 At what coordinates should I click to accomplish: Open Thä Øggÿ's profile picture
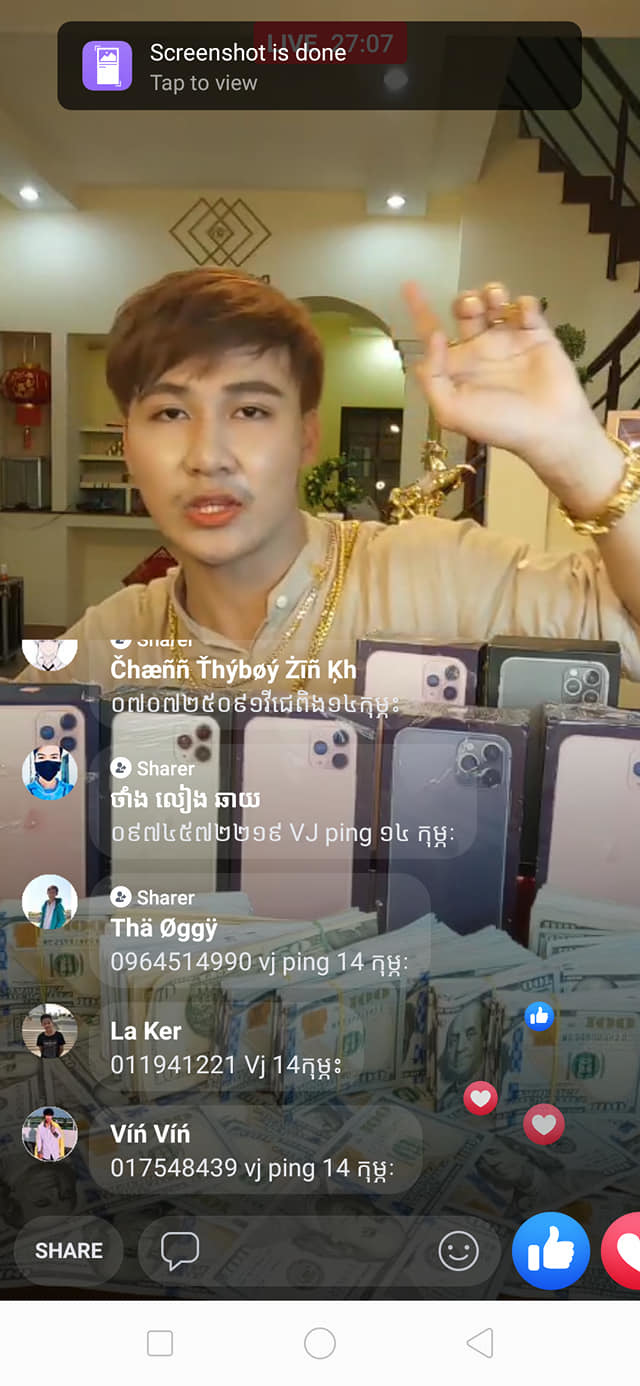tap(49, 902)
